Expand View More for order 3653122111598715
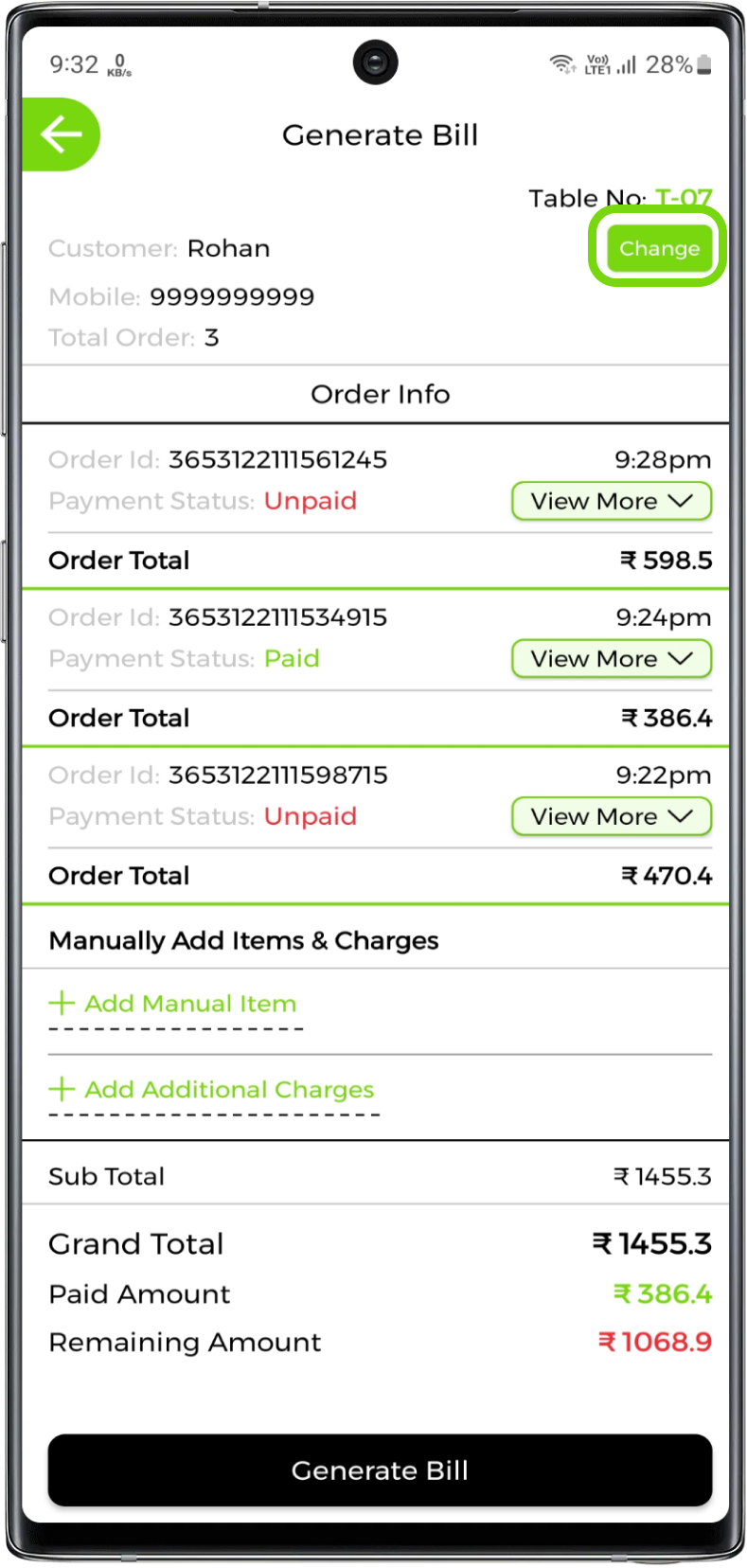The height and width of the screenshot is (1568, 747). coord(612,816)
